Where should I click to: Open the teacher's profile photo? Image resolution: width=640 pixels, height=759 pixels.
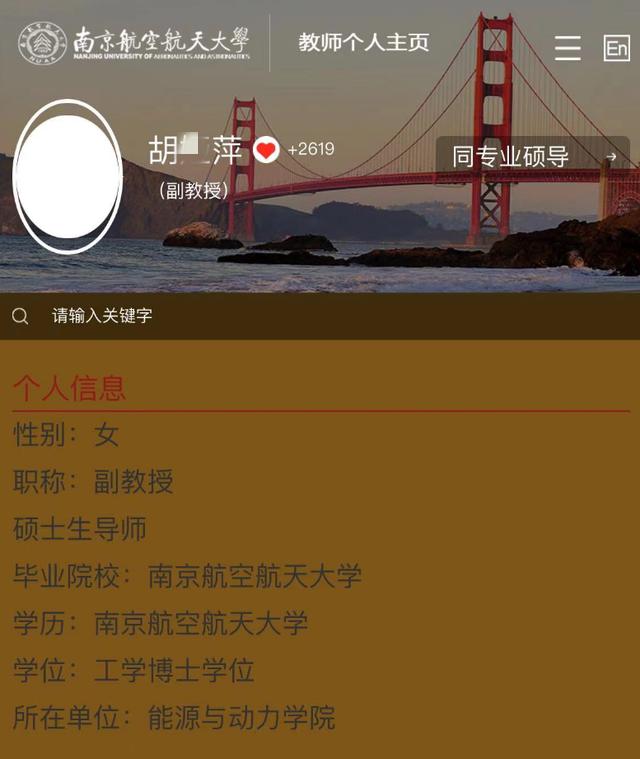(68, 177)
